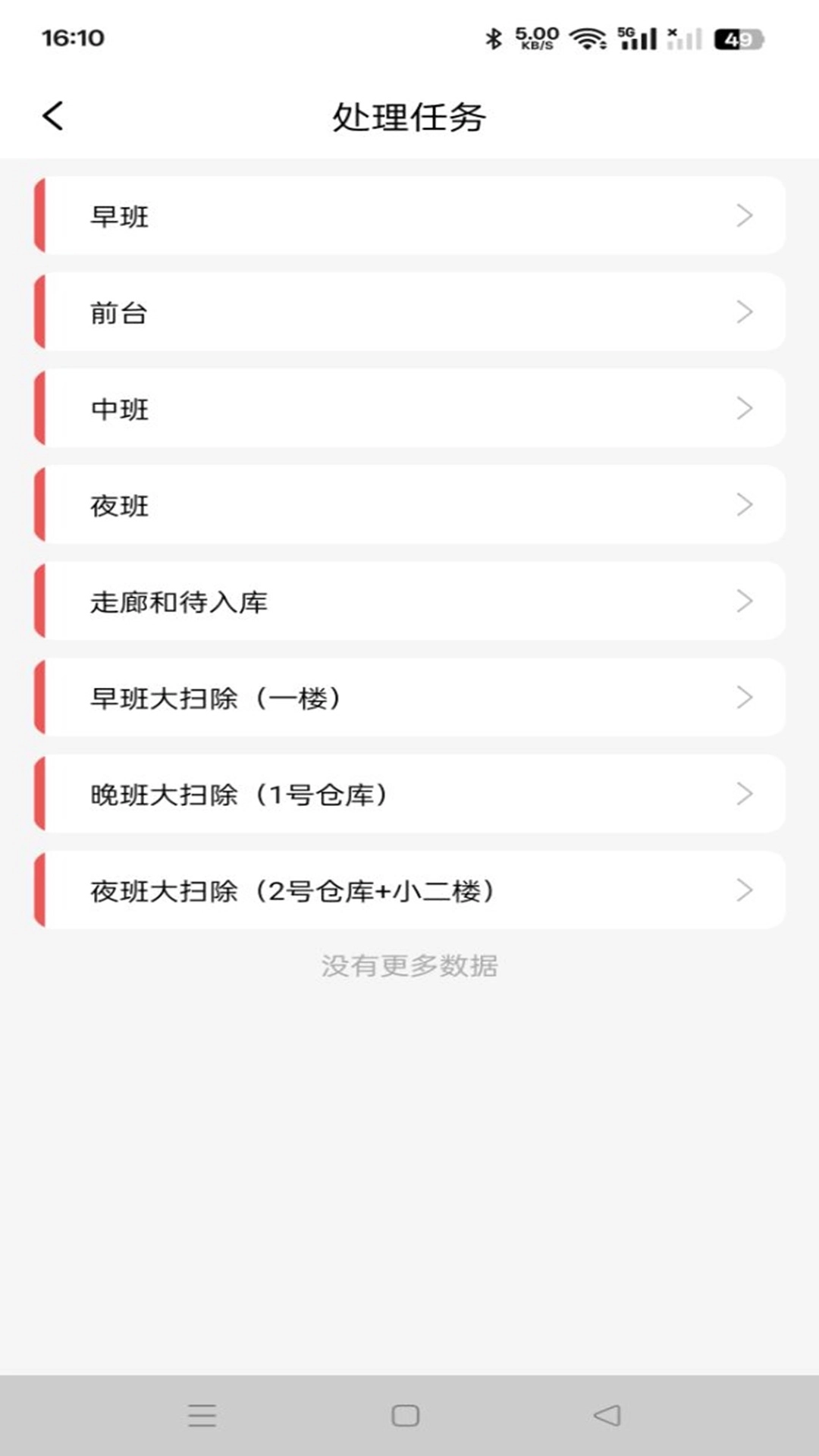
Task: Tap the back arrow on 处理任务 page
Action: pos(52,115)
